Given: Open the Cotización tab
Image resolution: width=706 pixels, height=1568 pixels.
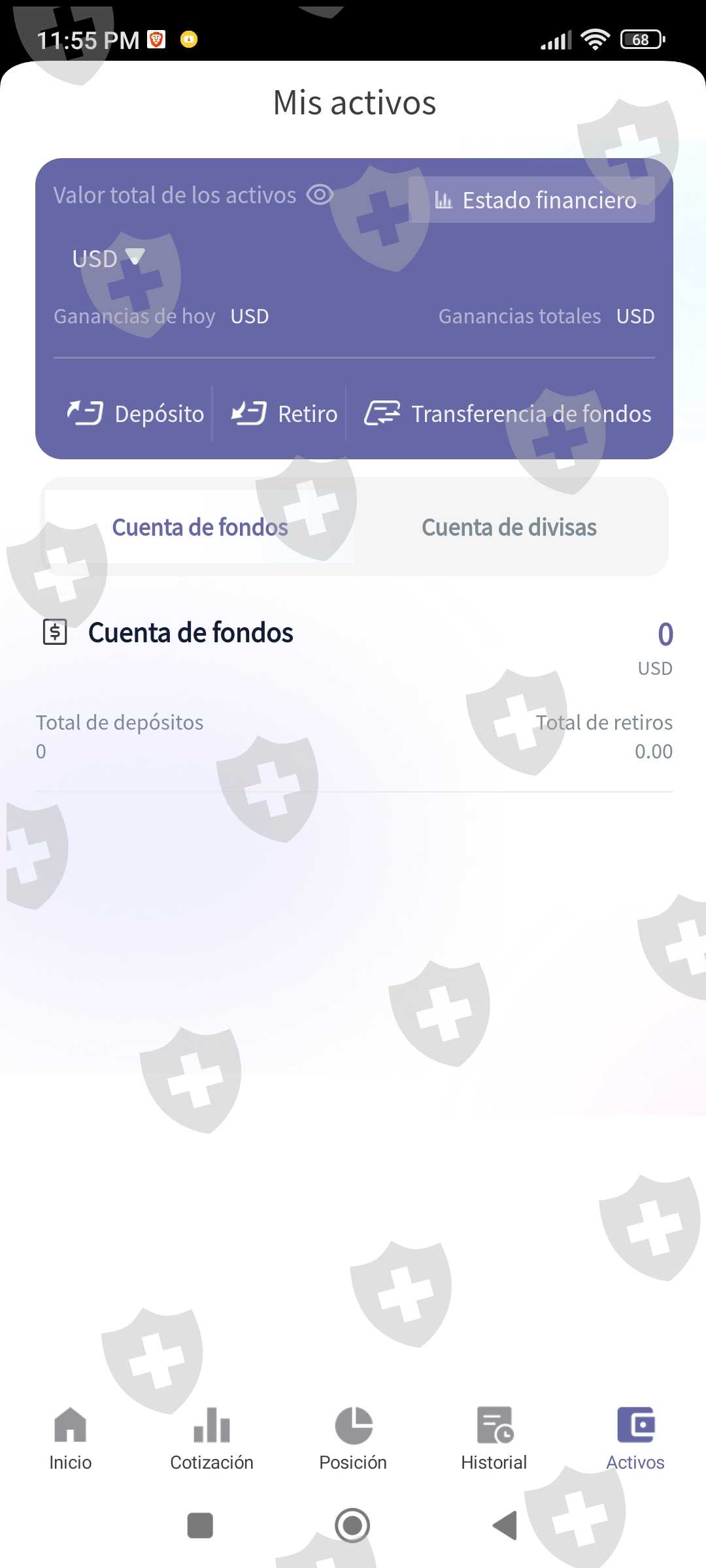Looking at the screenshot, I should 212,1437.
